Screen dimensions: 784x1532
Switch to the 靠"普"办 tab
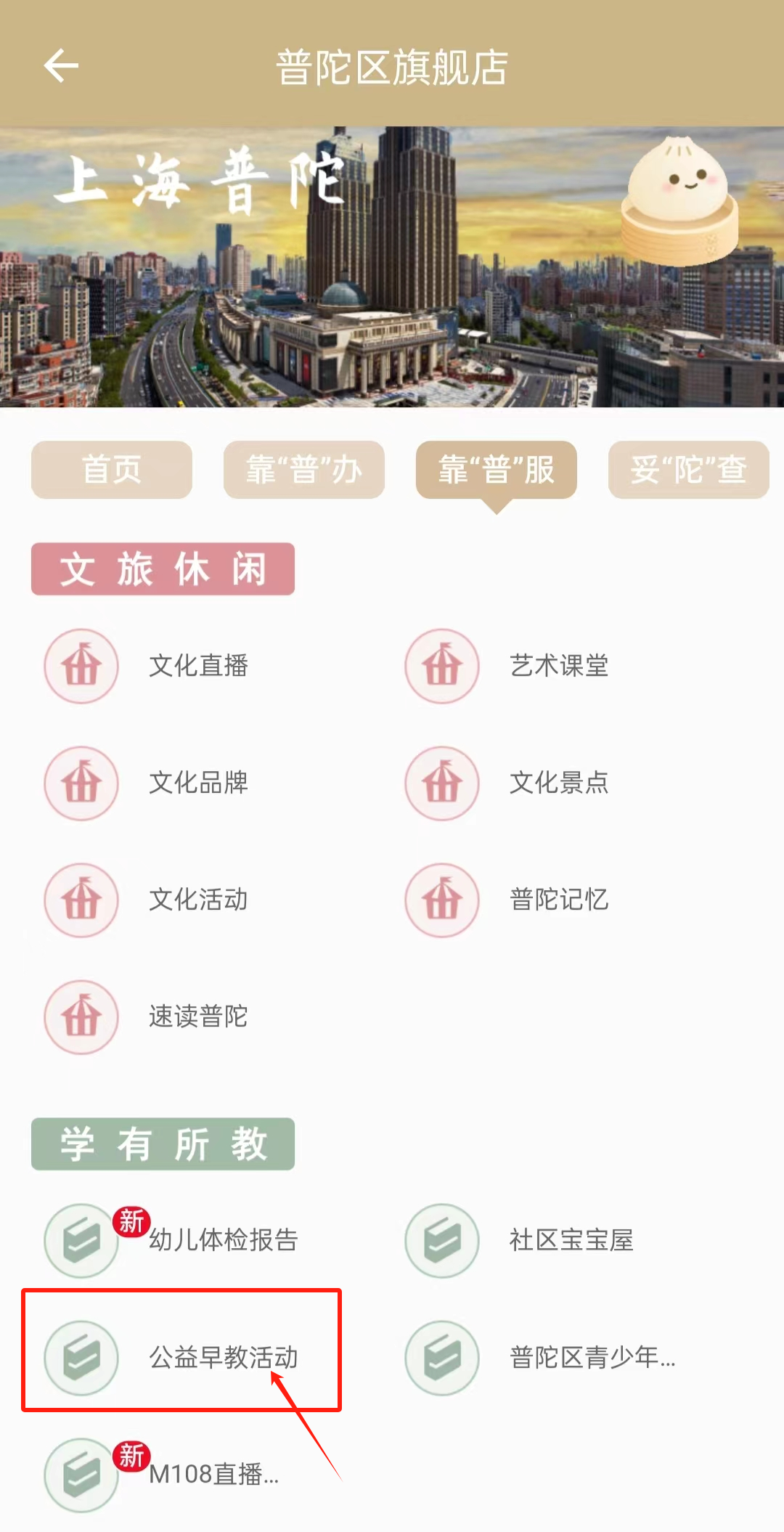click(x=303, y=470)
